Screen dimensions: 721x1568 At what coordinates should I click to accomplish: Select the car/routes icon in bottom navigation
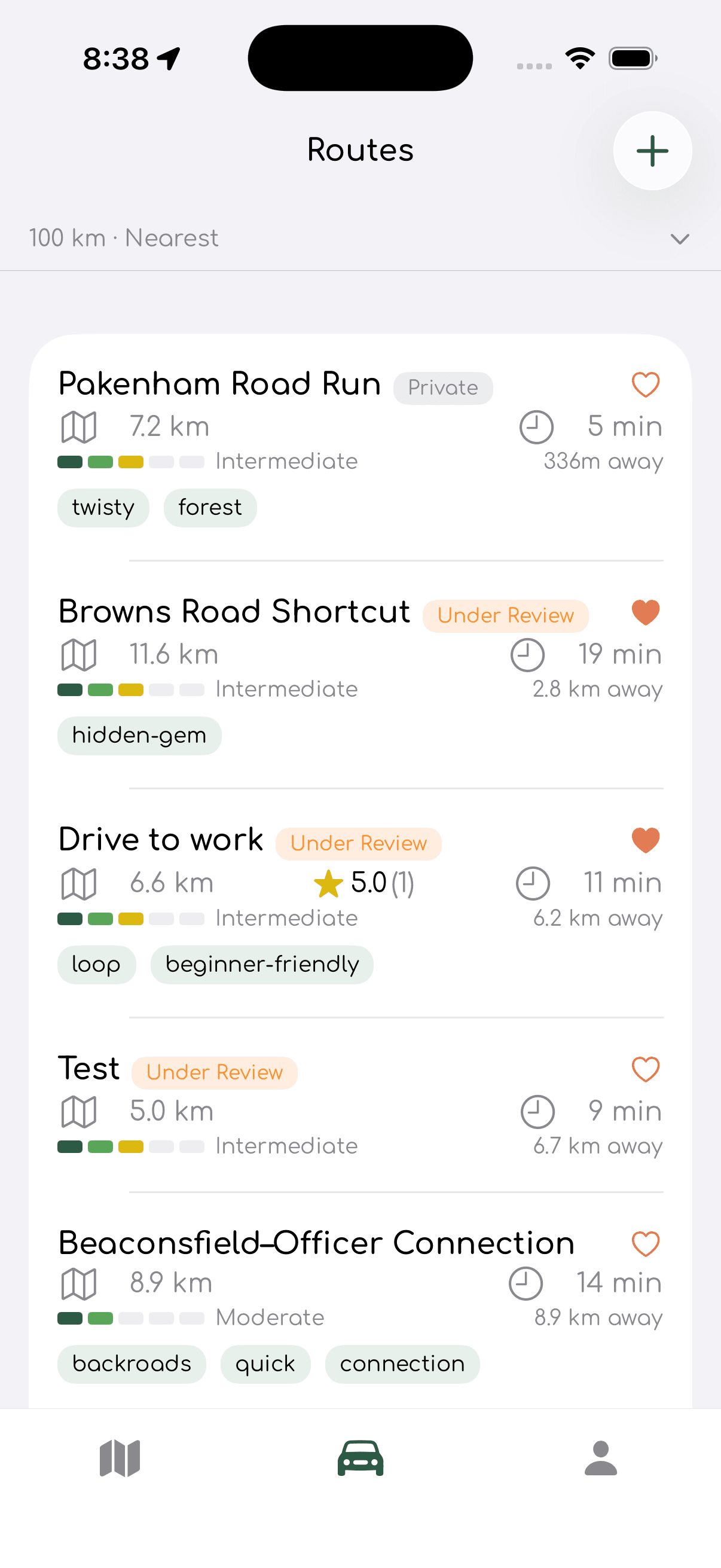tap(360, 1458)
